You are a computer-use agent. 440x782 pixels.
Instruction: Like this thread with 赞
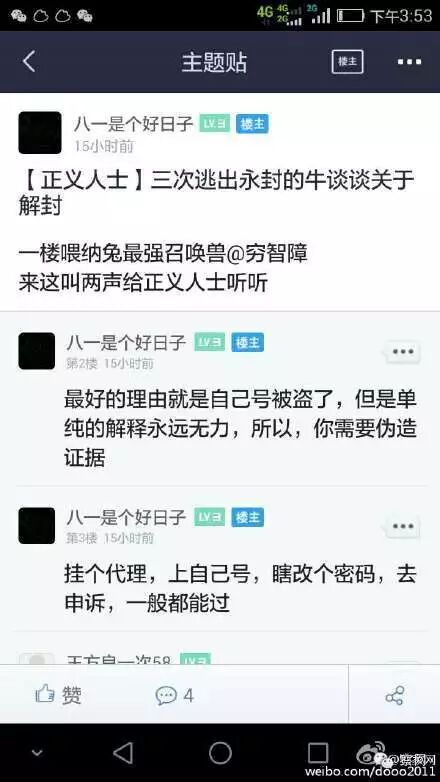[x=58, y=694]
